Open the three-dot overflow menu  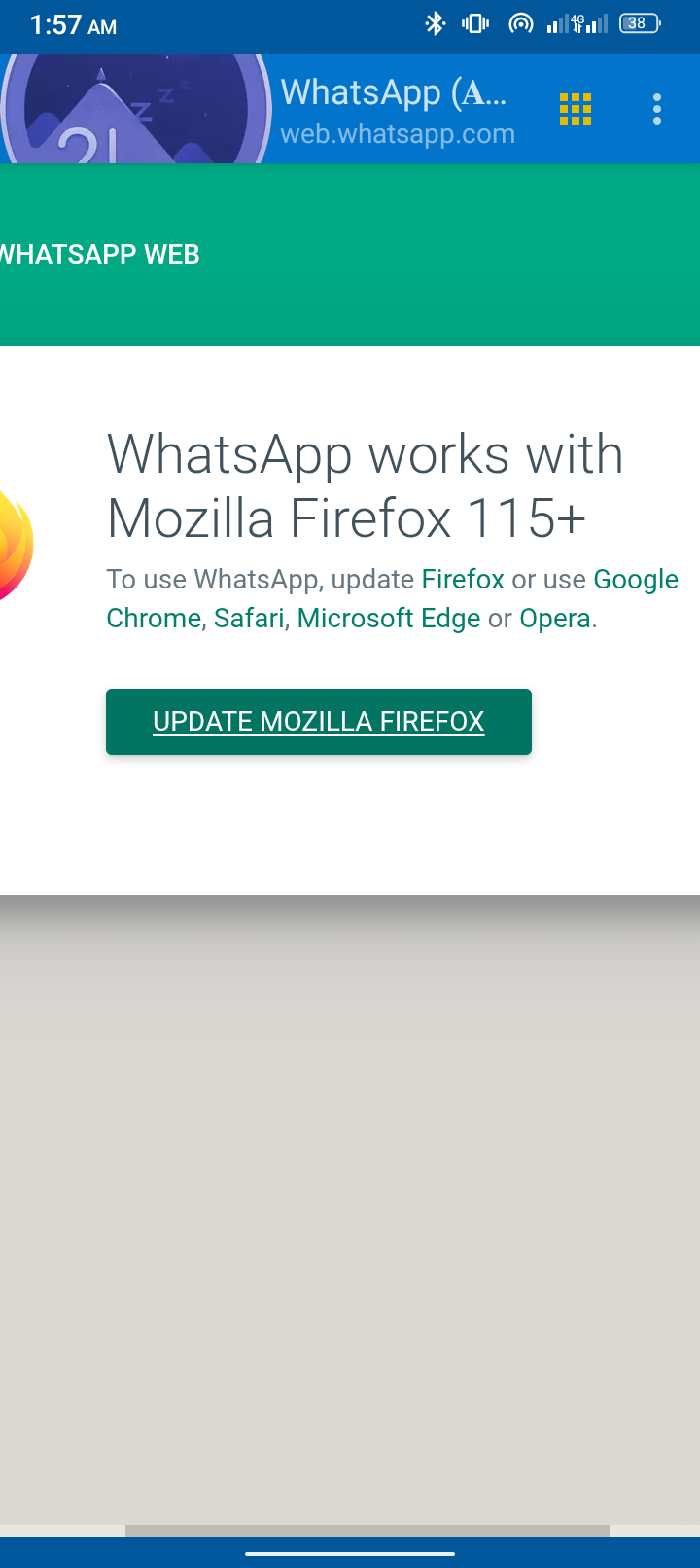(x=657, y=109)
